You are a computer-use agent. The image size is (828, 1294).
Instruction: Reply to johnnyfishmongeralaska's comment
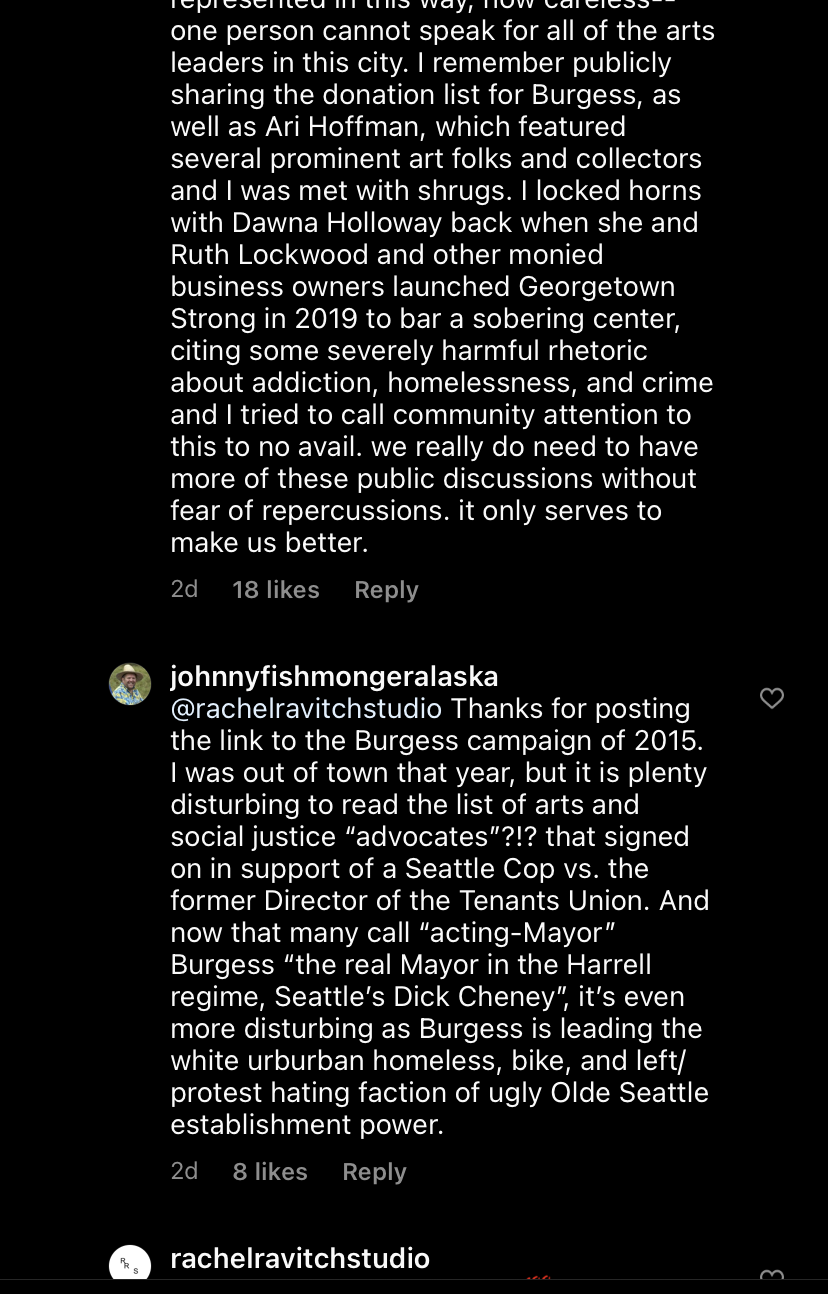(374, 1171)
